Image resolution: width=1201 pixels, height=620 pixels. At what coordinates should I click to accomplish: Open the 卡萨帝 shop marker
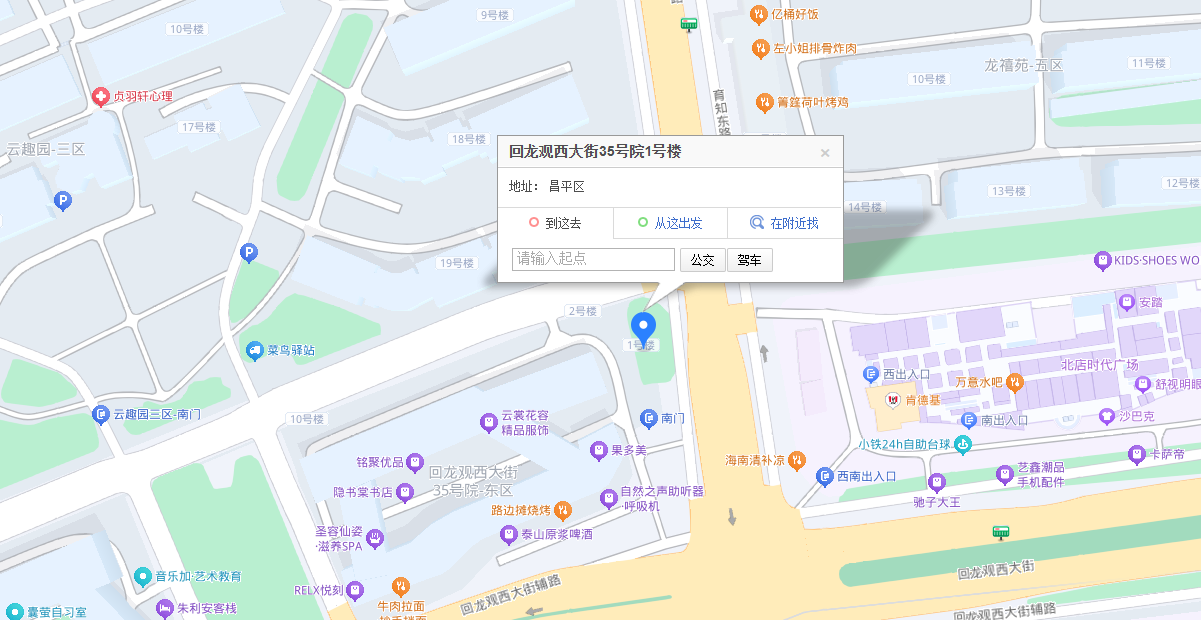pos(1135,455)
